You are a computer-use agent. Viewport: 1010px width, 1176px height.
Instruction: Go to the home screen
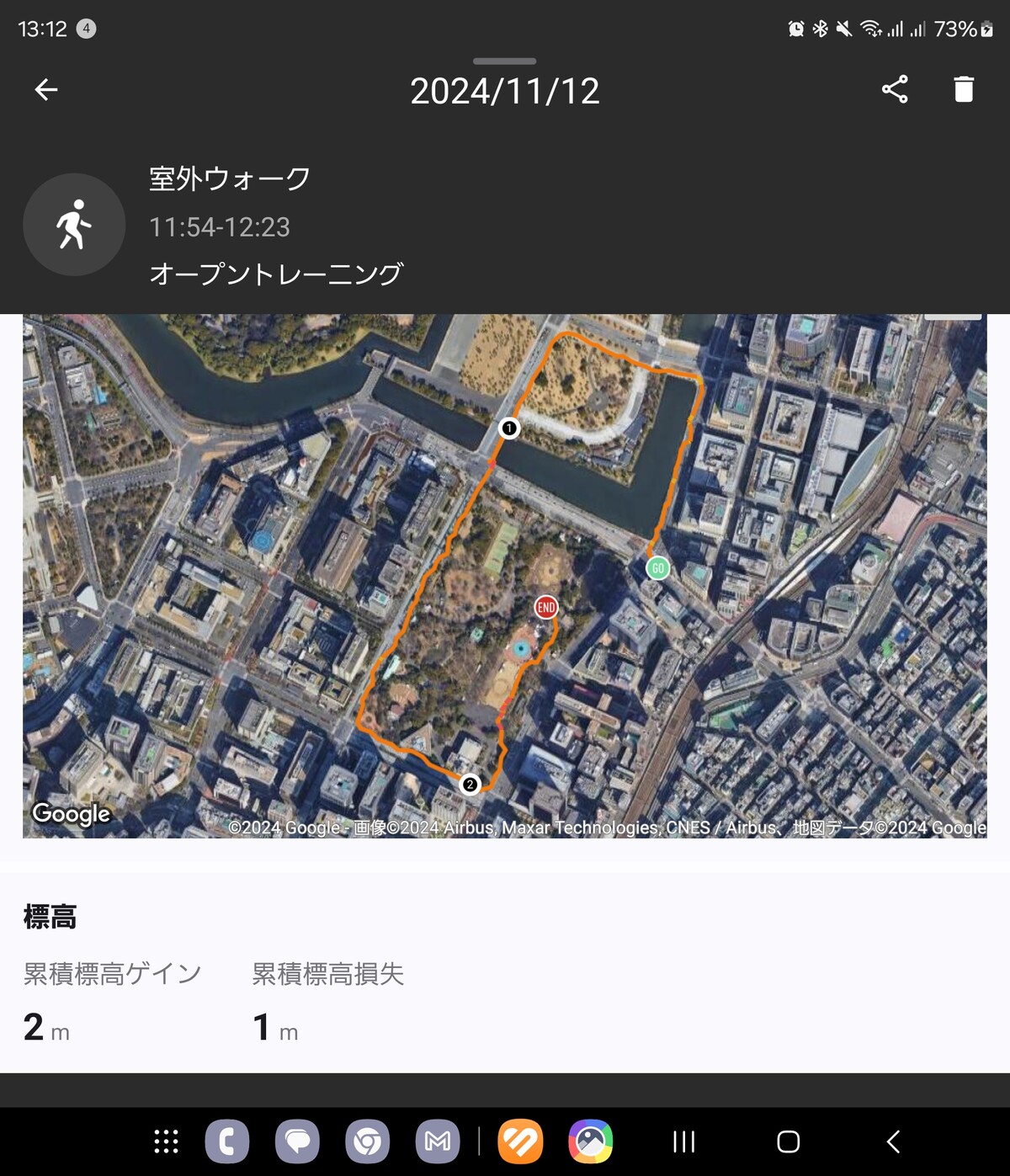pyautogui.click(x=788, y=1141)
